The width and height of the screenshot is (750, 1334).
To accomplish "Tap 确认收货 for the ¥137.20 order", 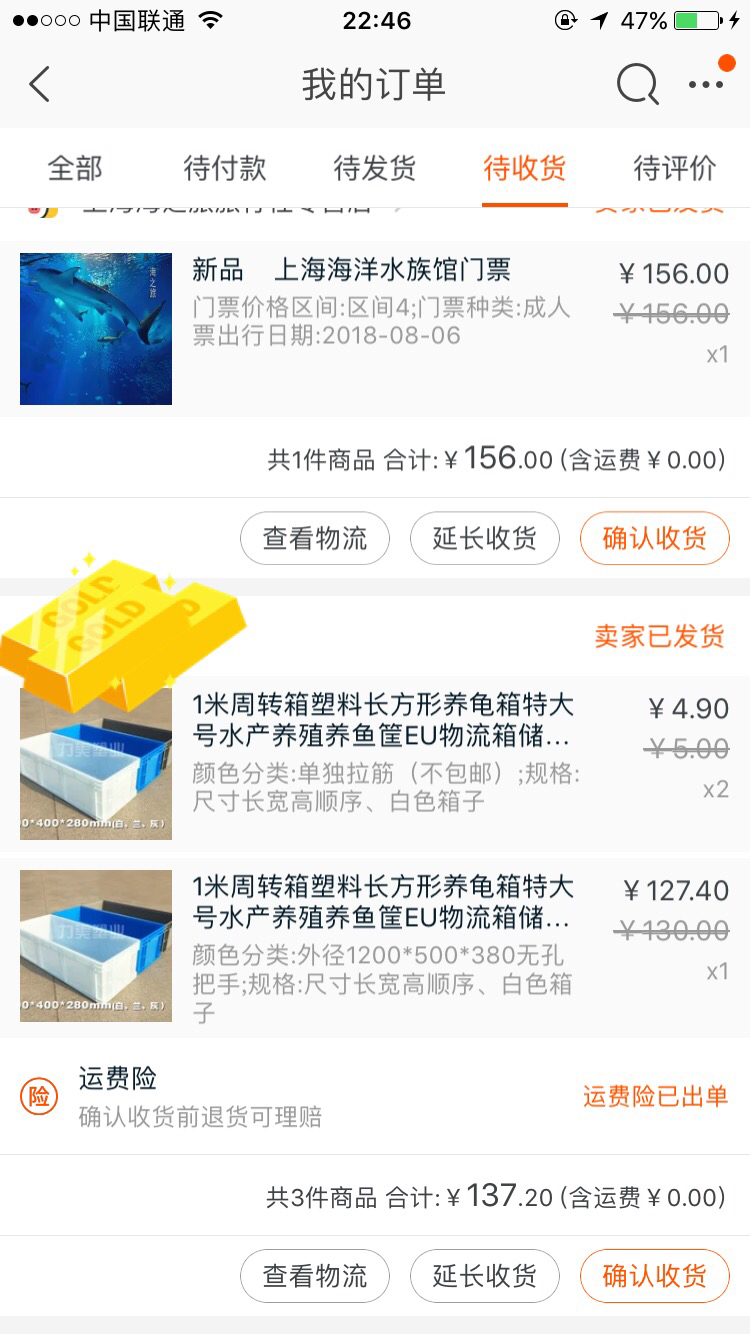I will pyautogui.click(x=655, y=1276).
